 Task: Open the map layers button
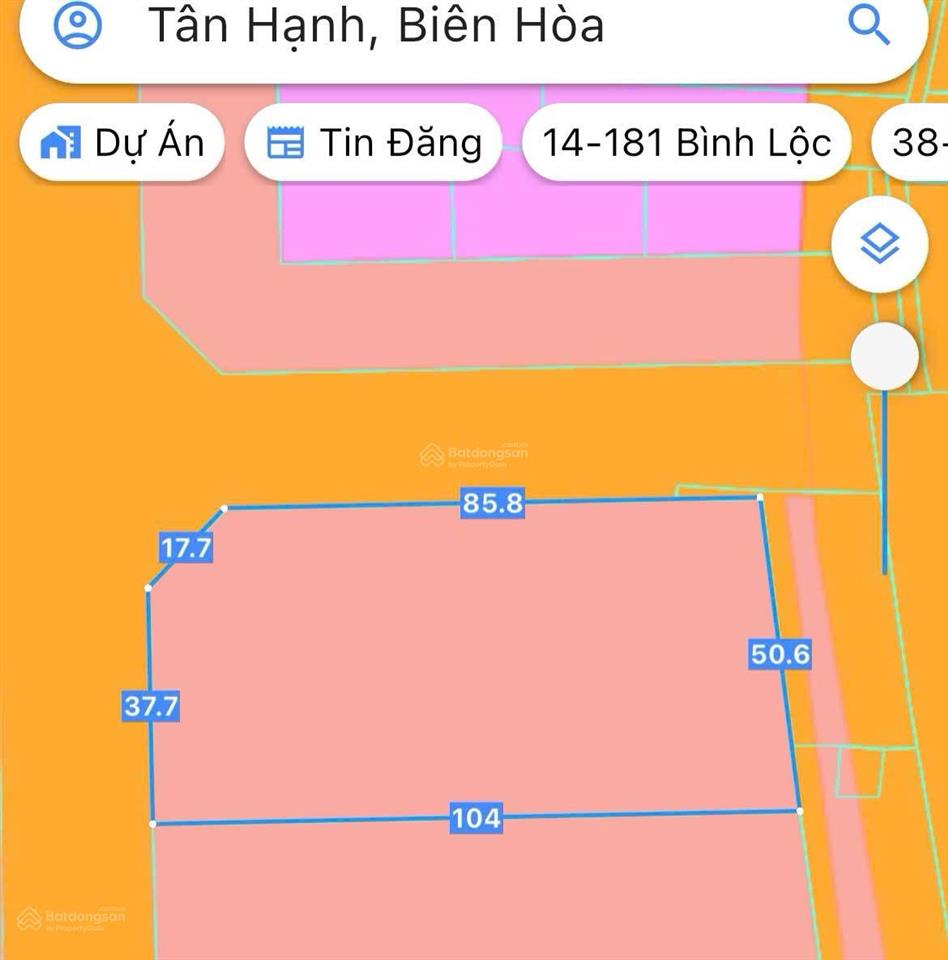pyautogui.click(x=880, y=243)
